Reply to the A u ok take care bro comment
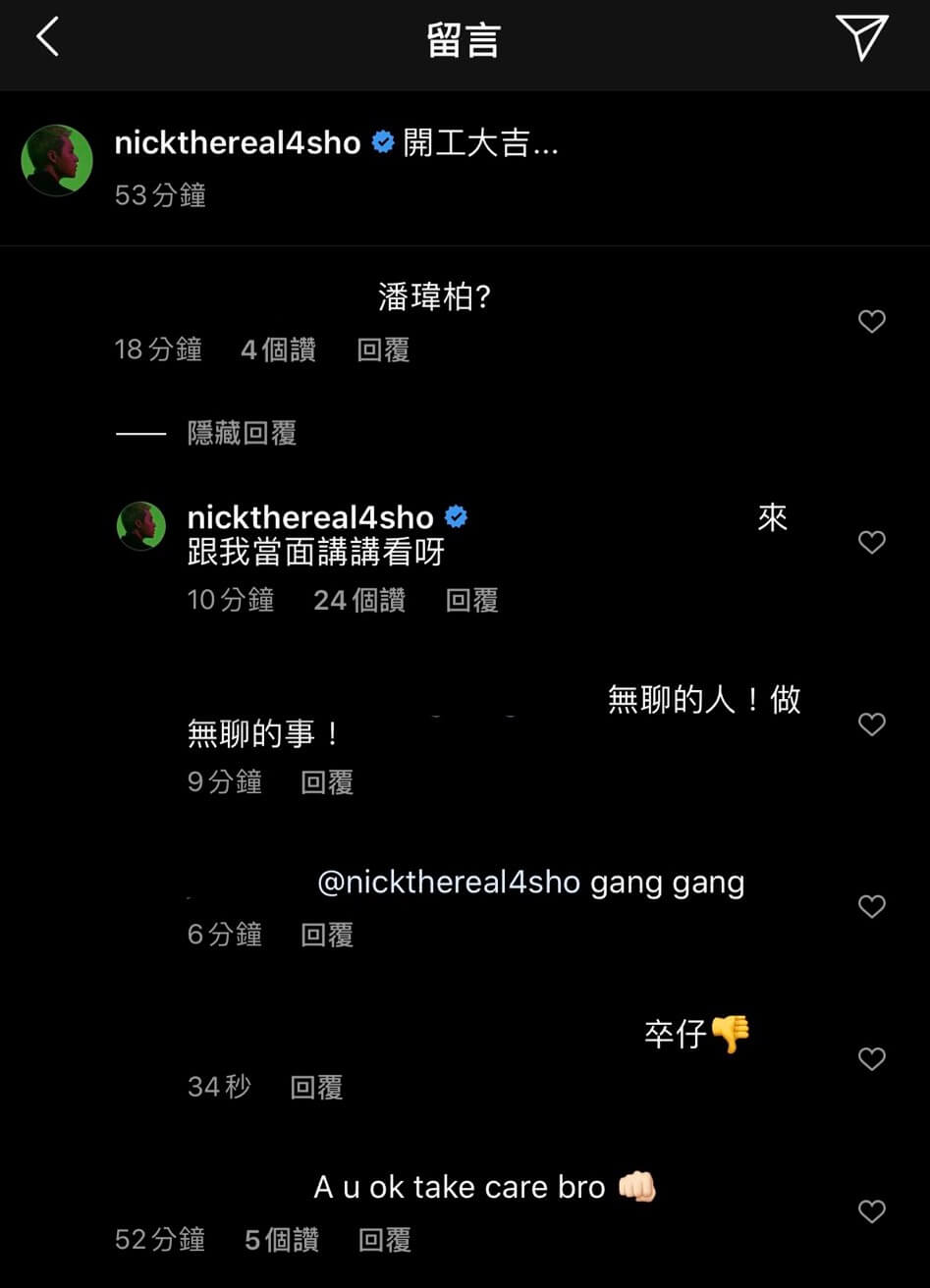930x1288 pixels. 384,1240
